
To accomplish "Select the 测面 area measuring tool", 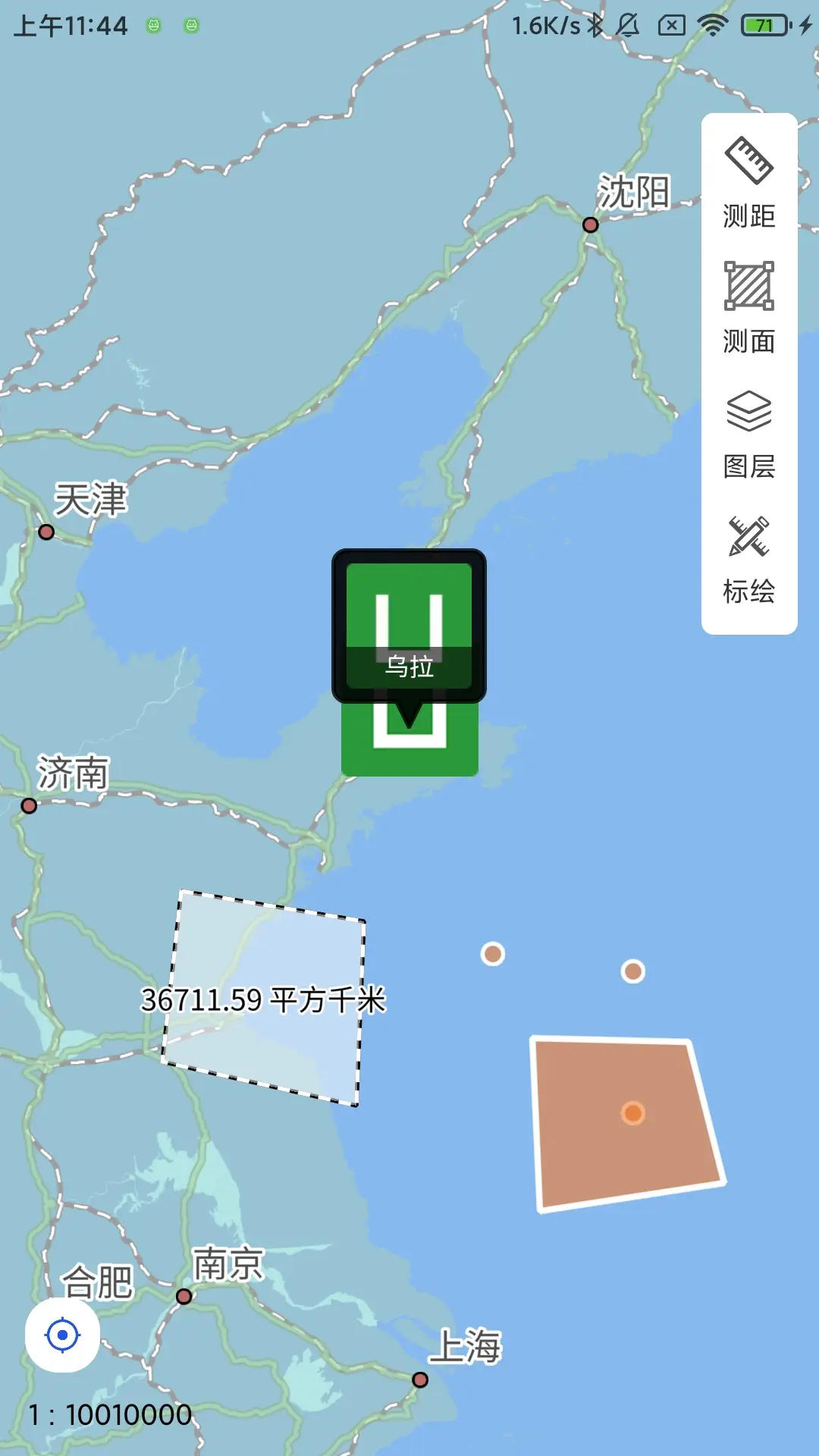I will (x=748, y=308).
